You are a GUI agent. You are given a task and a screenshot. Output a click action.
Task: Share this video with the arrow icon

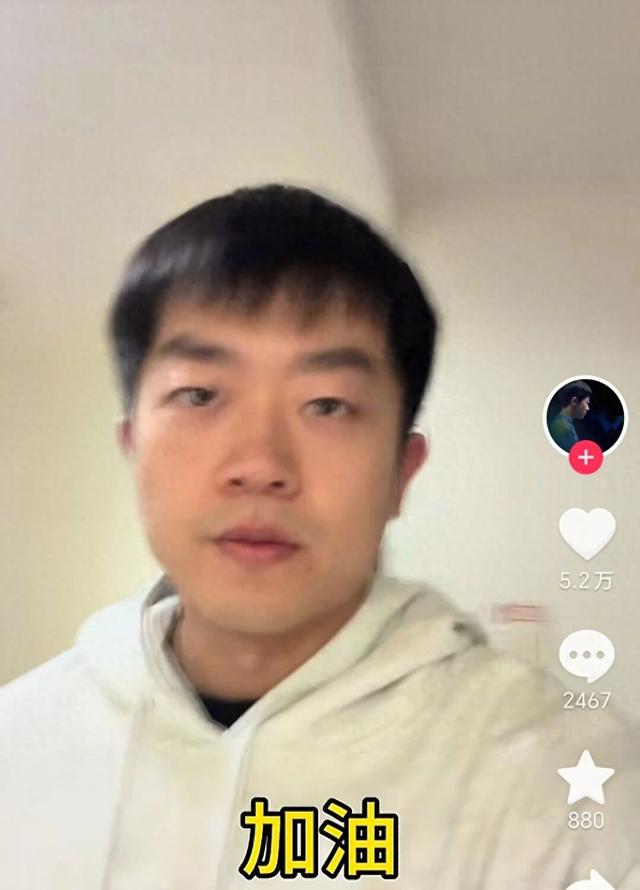[593, 880]
